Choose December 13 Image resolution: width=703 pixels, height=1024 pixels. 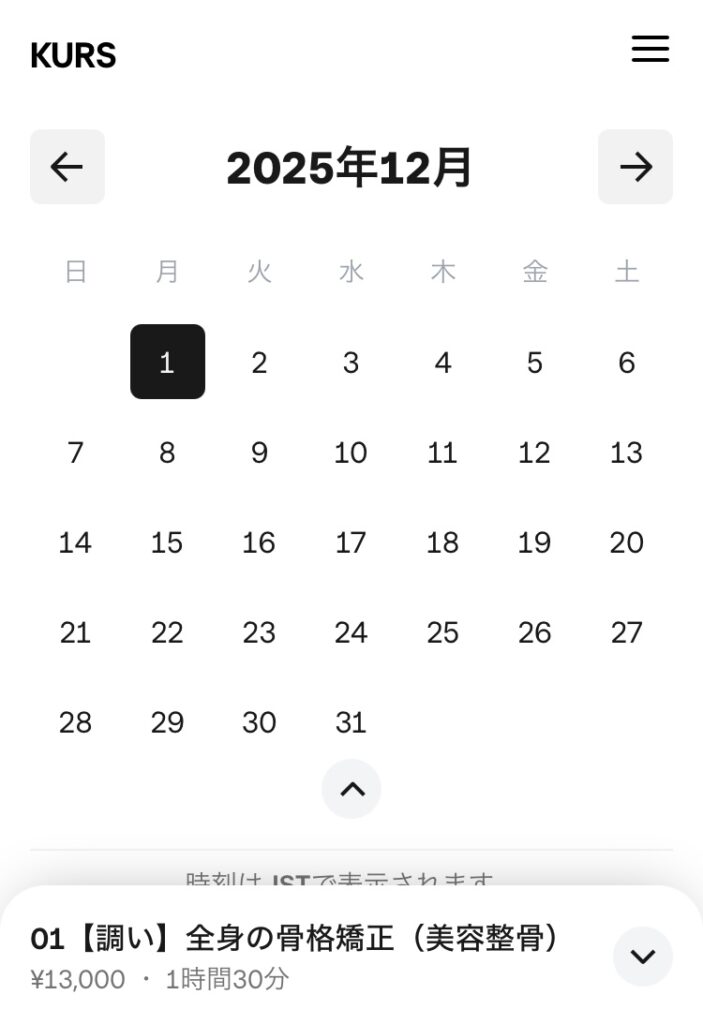(x=626, y=453)
